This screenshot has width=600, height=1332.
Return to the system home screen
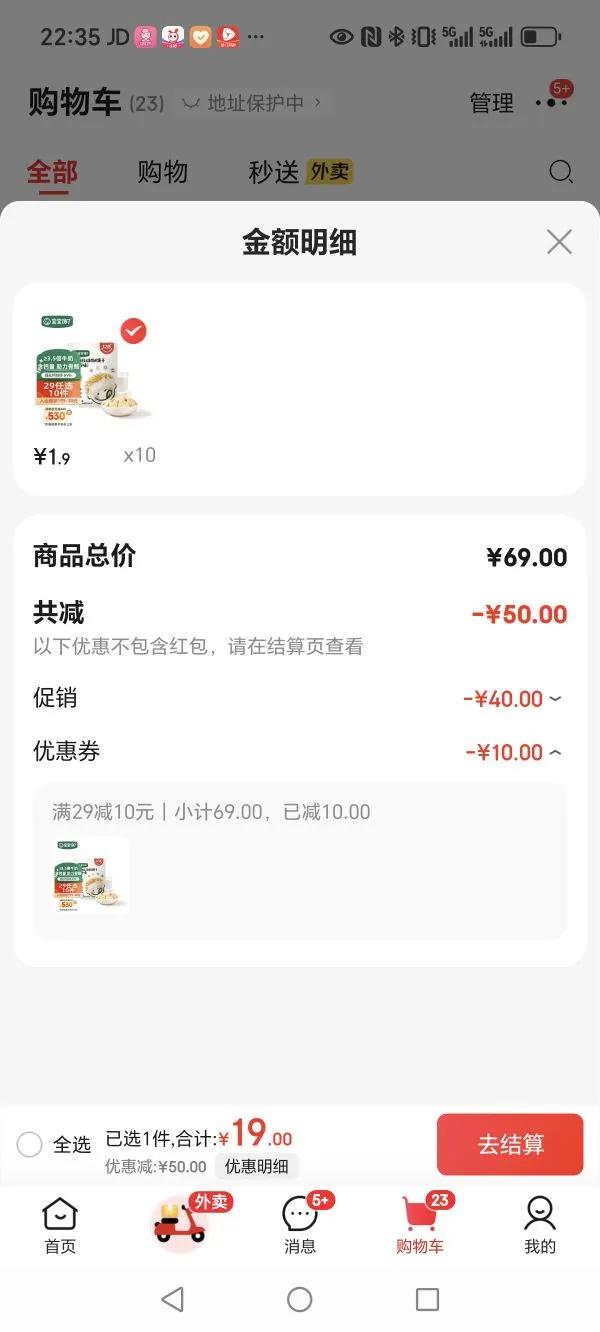(x=300, y=1299)
